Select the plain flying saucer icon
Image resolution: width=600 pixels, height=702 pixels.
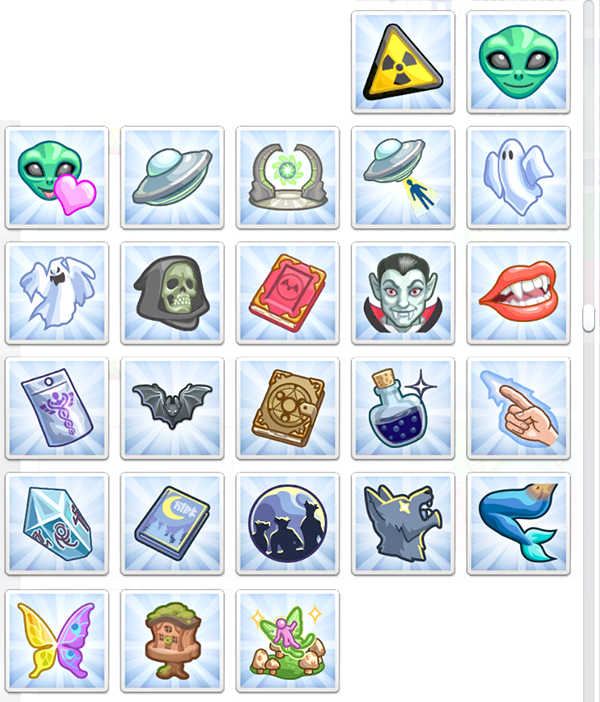(x=172, y=178)
